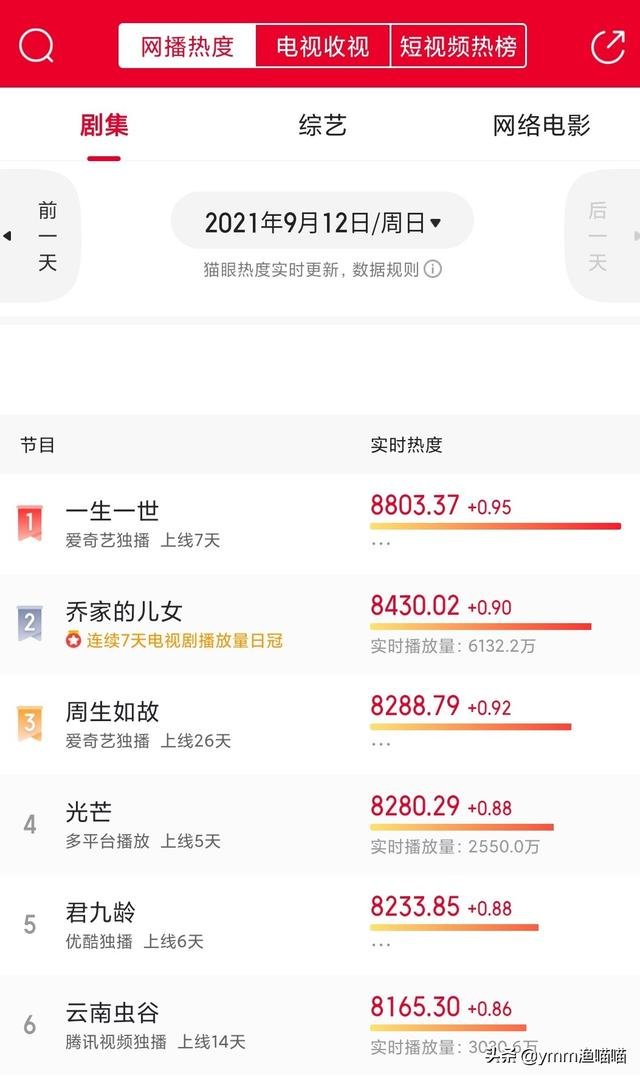Switch to the 网络电影 tab
Viewport: 640px width, 1078px height.
pyautogui.click(x=542, y=125)
